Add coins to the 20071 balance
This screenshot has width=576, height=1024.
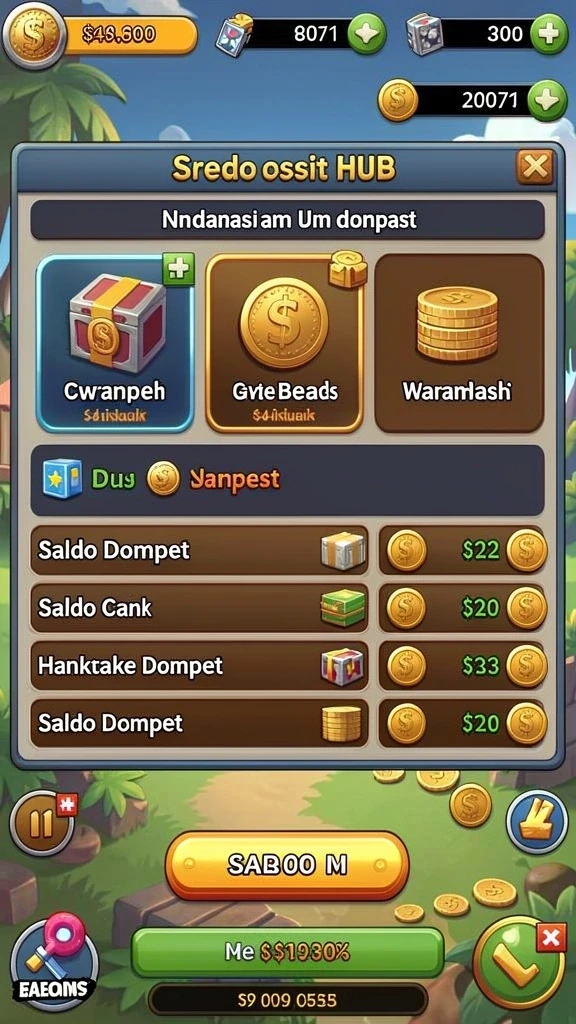point(547,101)
